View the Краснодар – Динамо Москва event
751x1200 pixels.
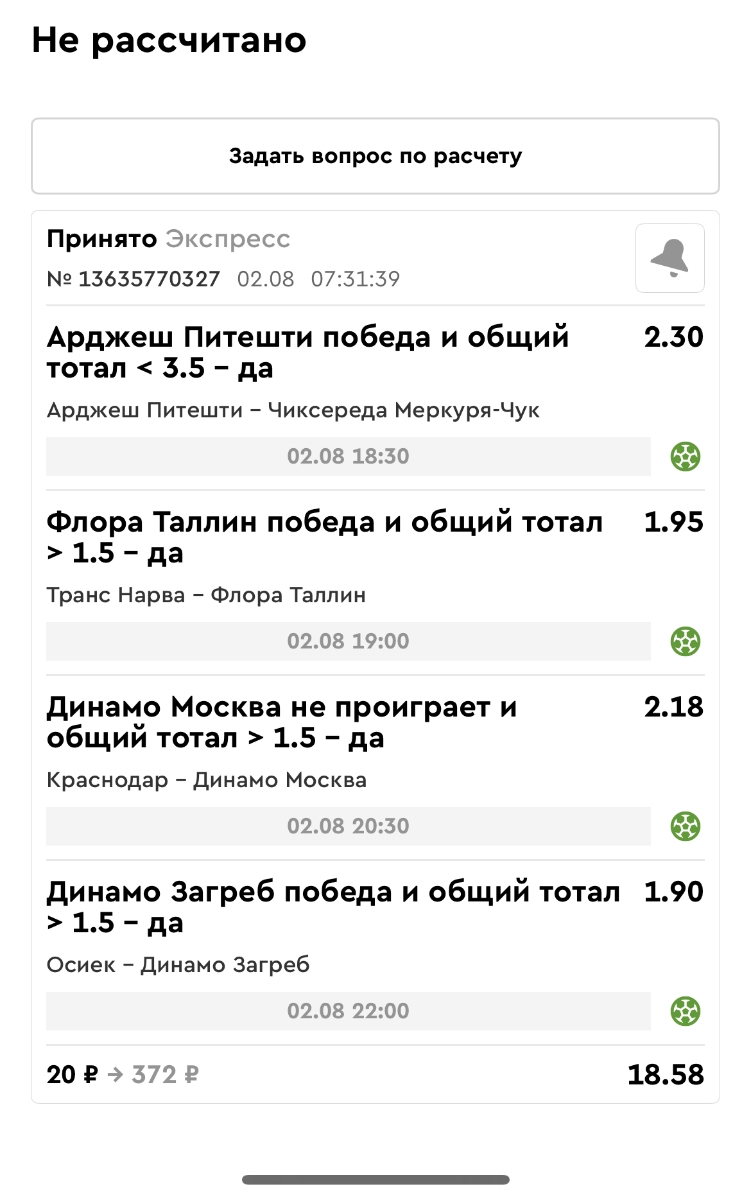coord(206,781)
